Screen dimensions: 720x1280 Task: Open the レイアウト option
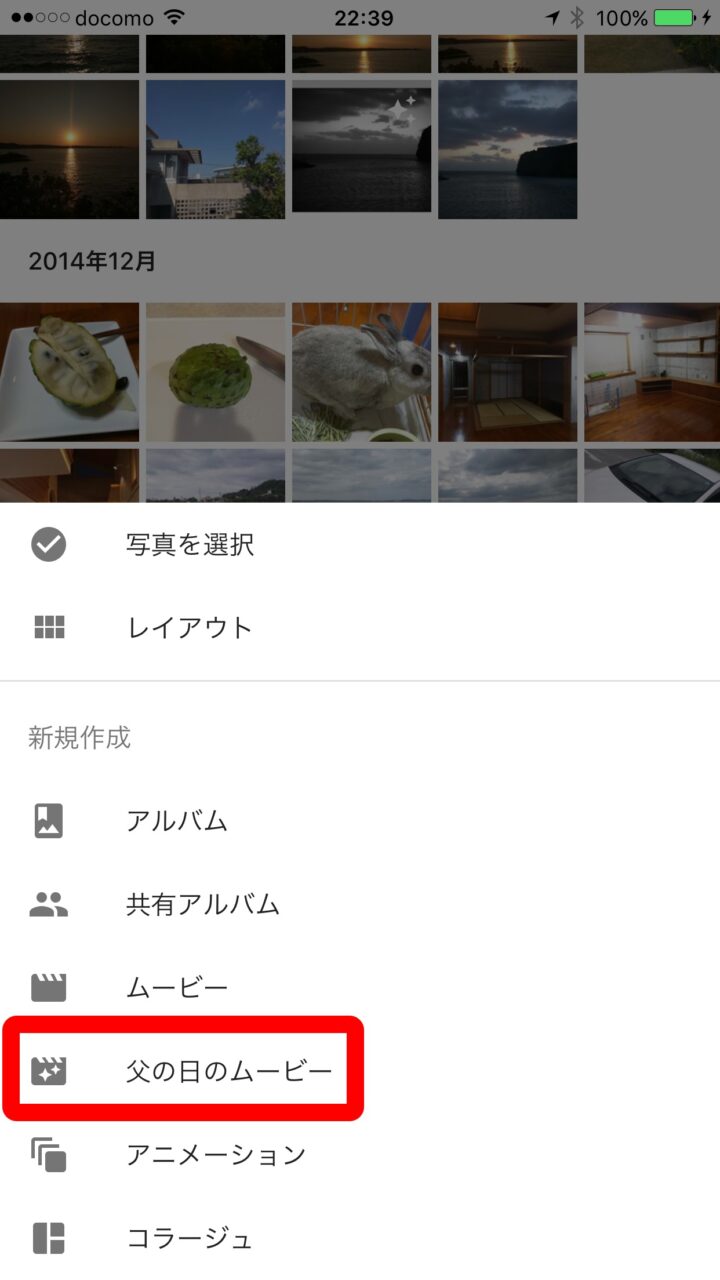(x=189, y=628)
